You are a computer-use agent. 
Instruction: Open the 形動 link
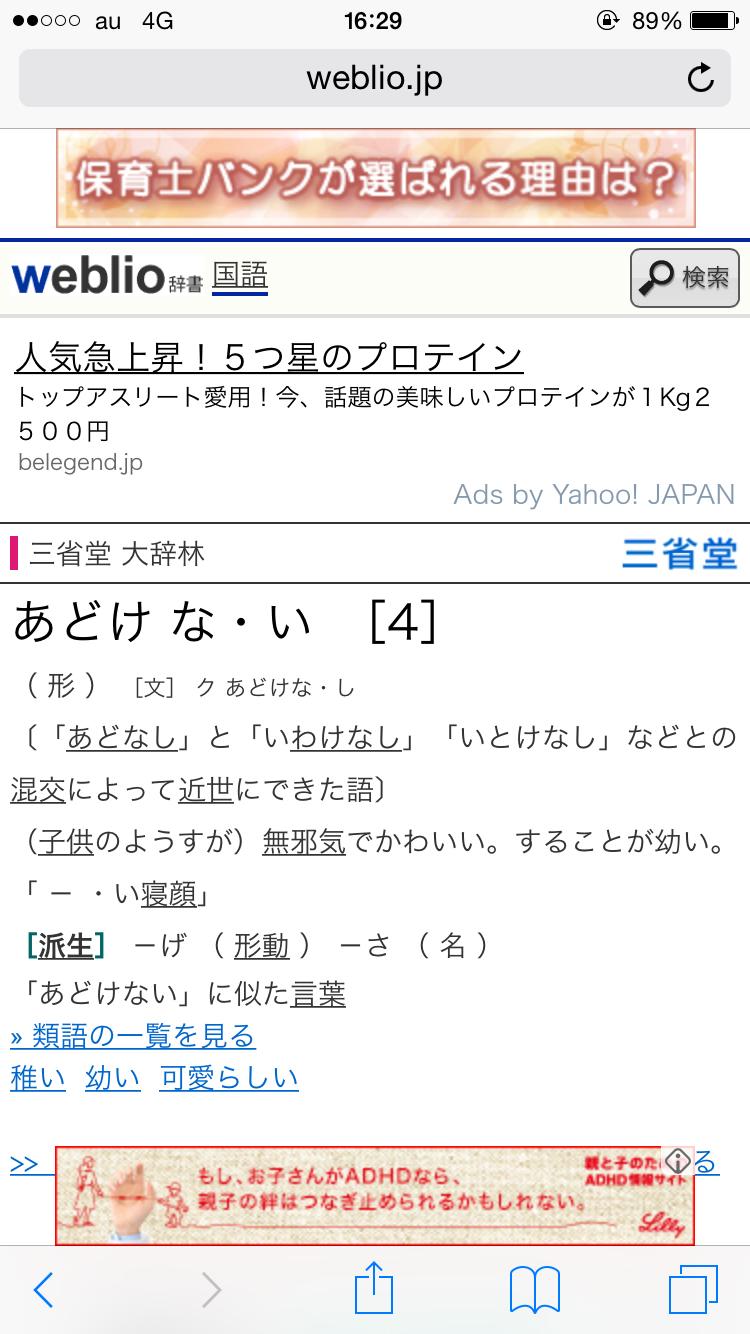coord(261,946)
